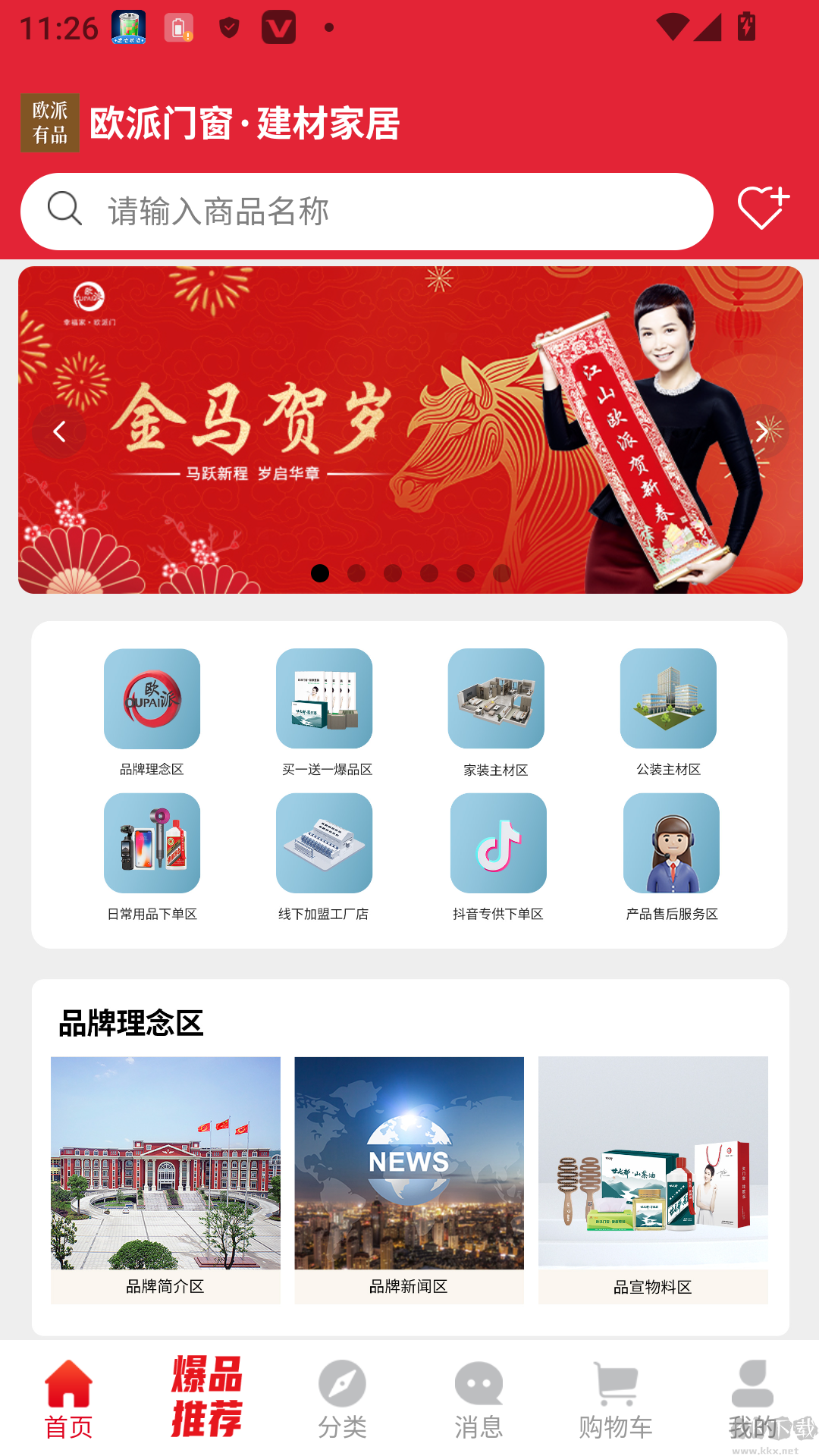View the 品牌新闻区 card
Image resolution: width=819 pixels, height=1456 pixels.
[x=409, y=1179]
